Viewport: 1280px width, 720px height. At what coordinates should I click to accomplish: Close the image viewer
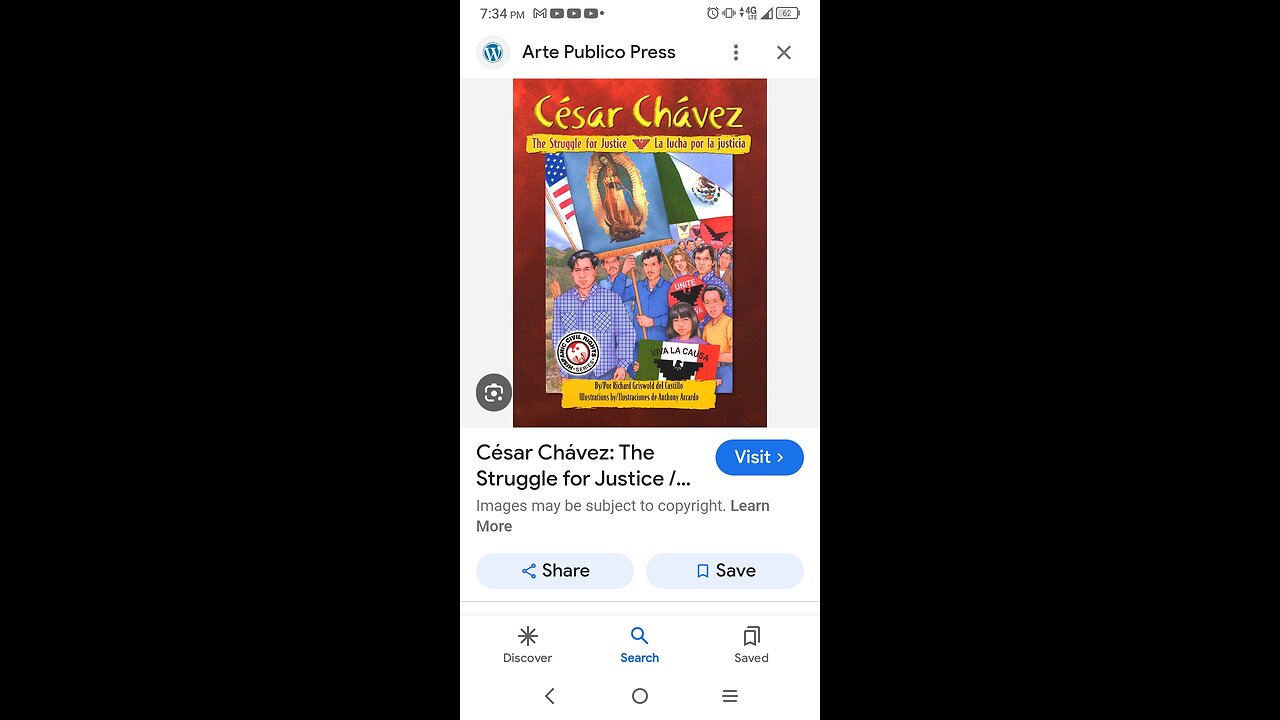(x=784, y=52)
